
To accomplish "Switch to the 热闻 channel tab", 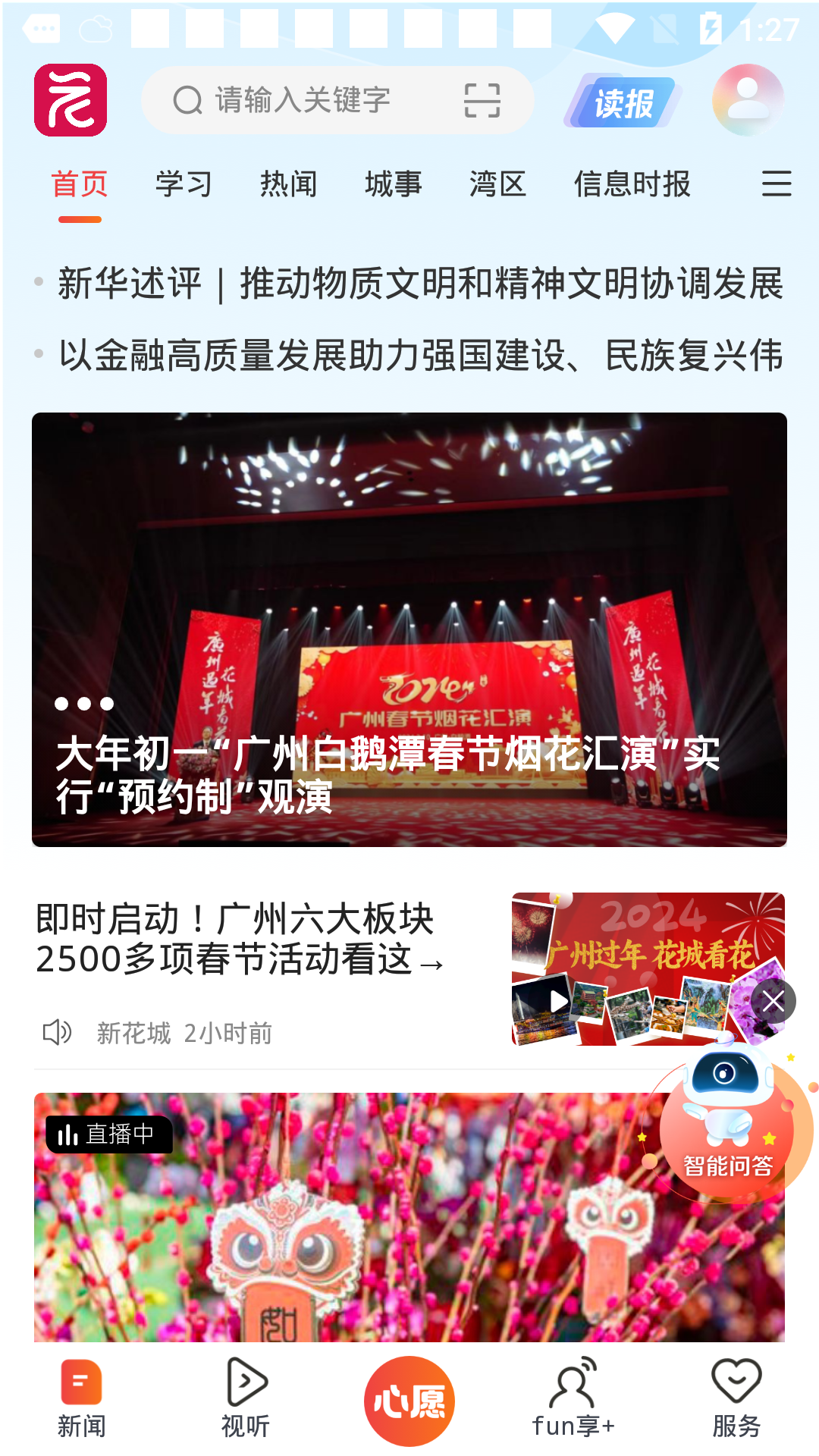I will point(289,184).
